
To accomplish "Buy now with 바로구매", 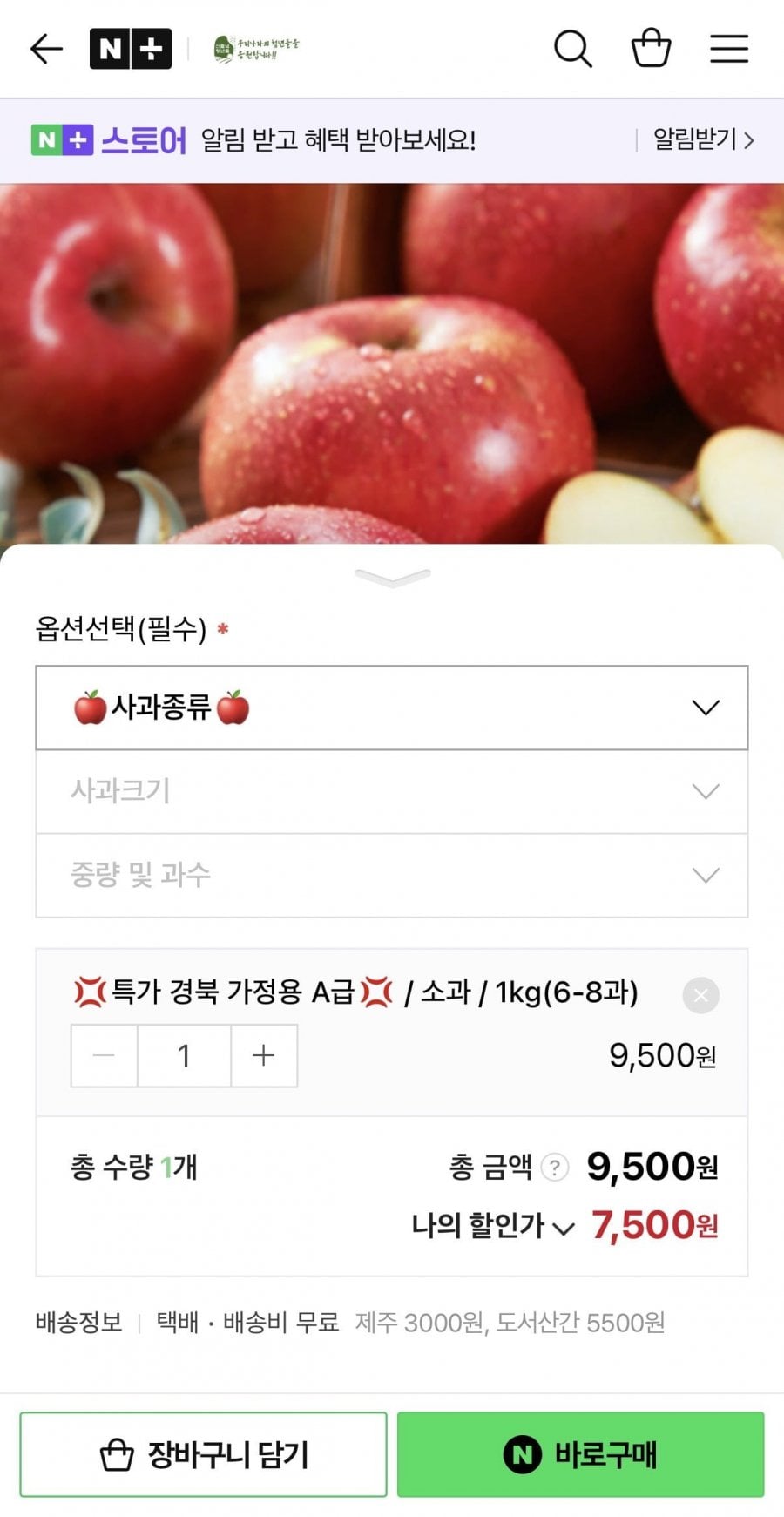I will coord(580,1454).
